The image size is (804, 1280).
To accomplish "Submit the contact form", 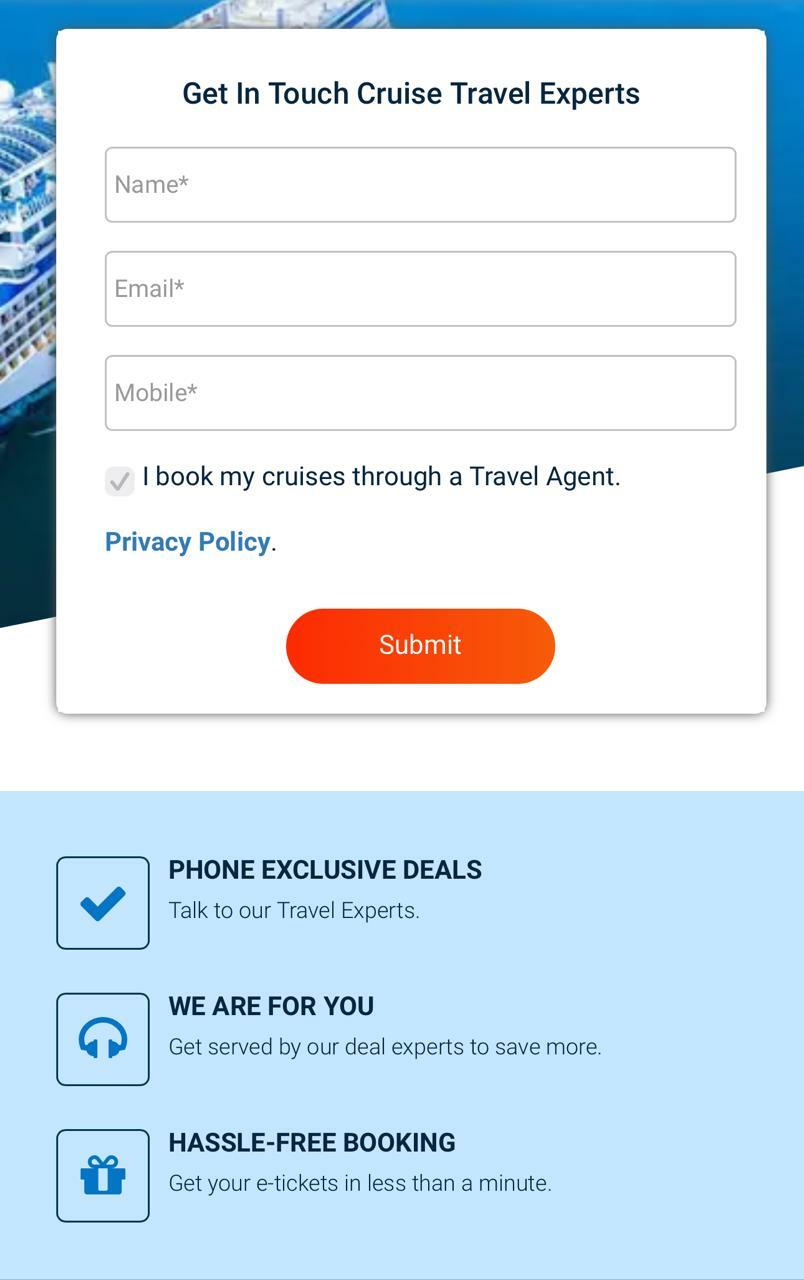I will [420, 646].
